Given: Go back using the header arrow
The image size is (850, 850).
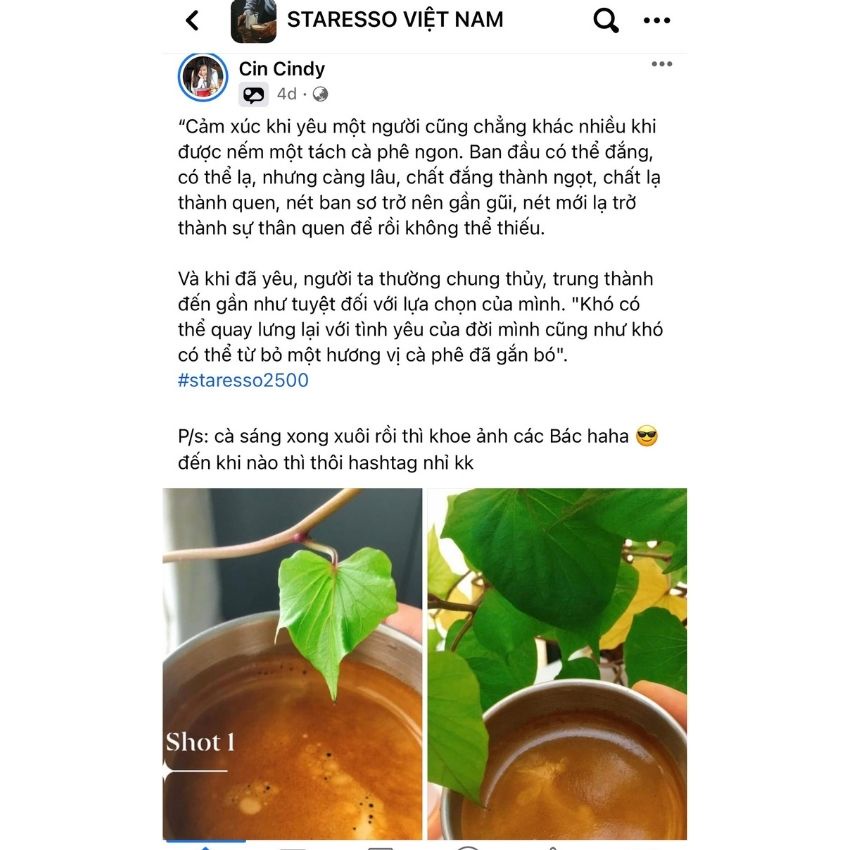Looking at the screenshot, I should 193,20.
